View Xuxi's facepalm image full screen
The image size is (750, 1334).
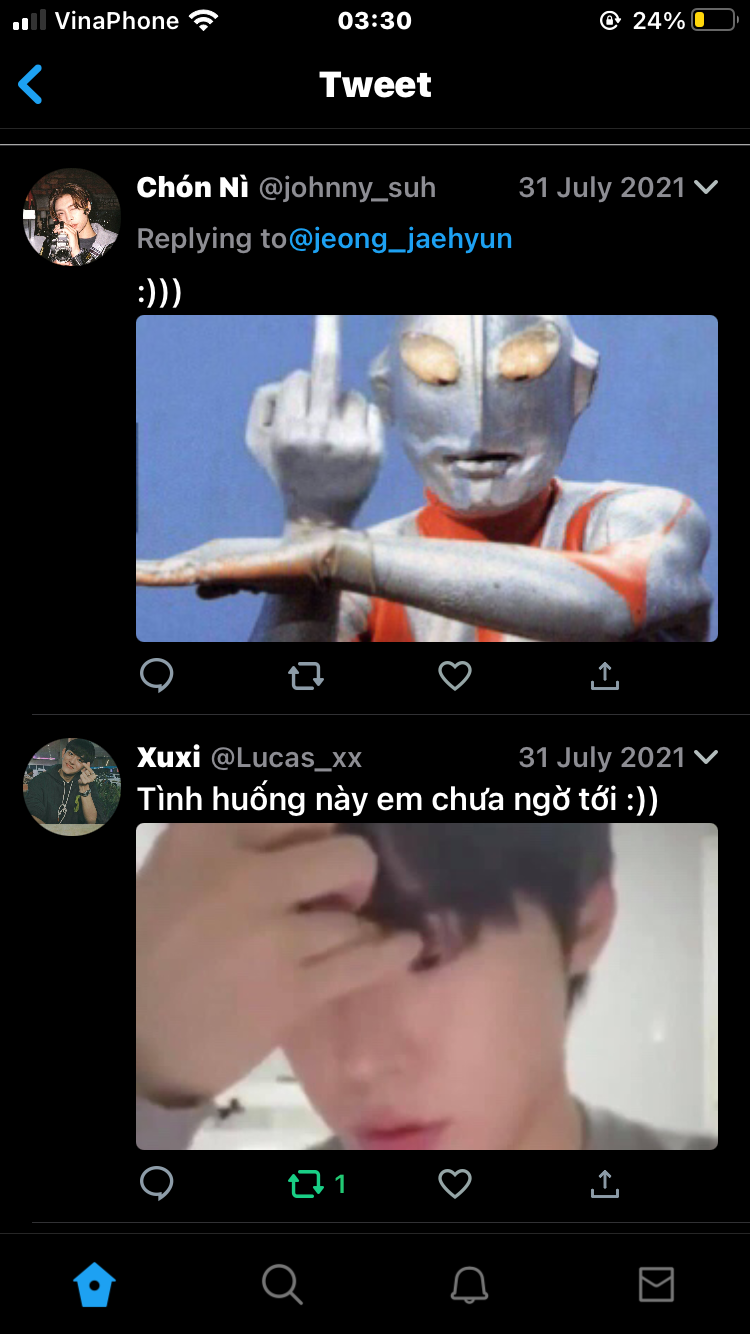tap(427, 986)
